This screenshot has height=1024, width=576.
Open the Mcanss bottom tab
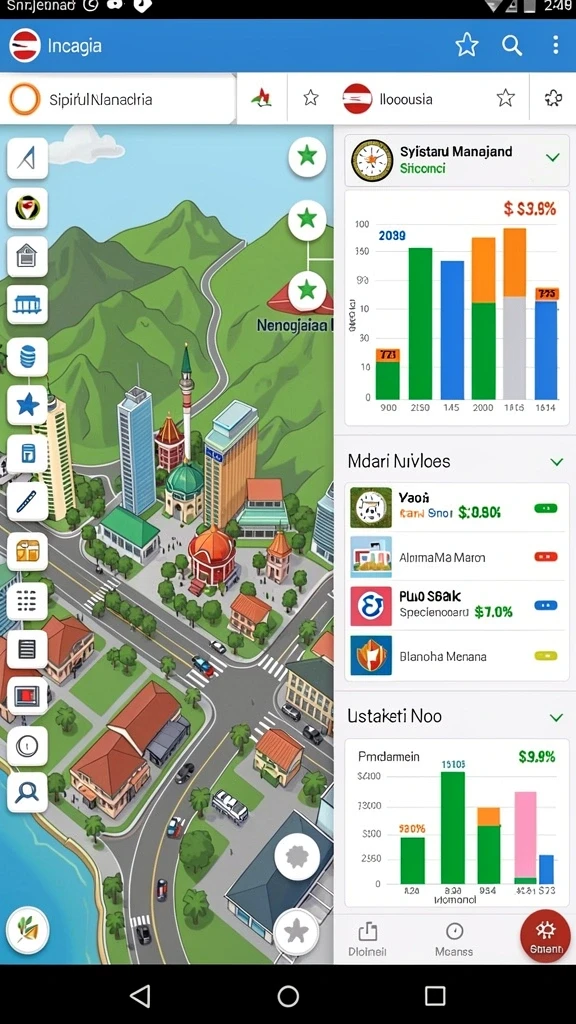[454, 940]
